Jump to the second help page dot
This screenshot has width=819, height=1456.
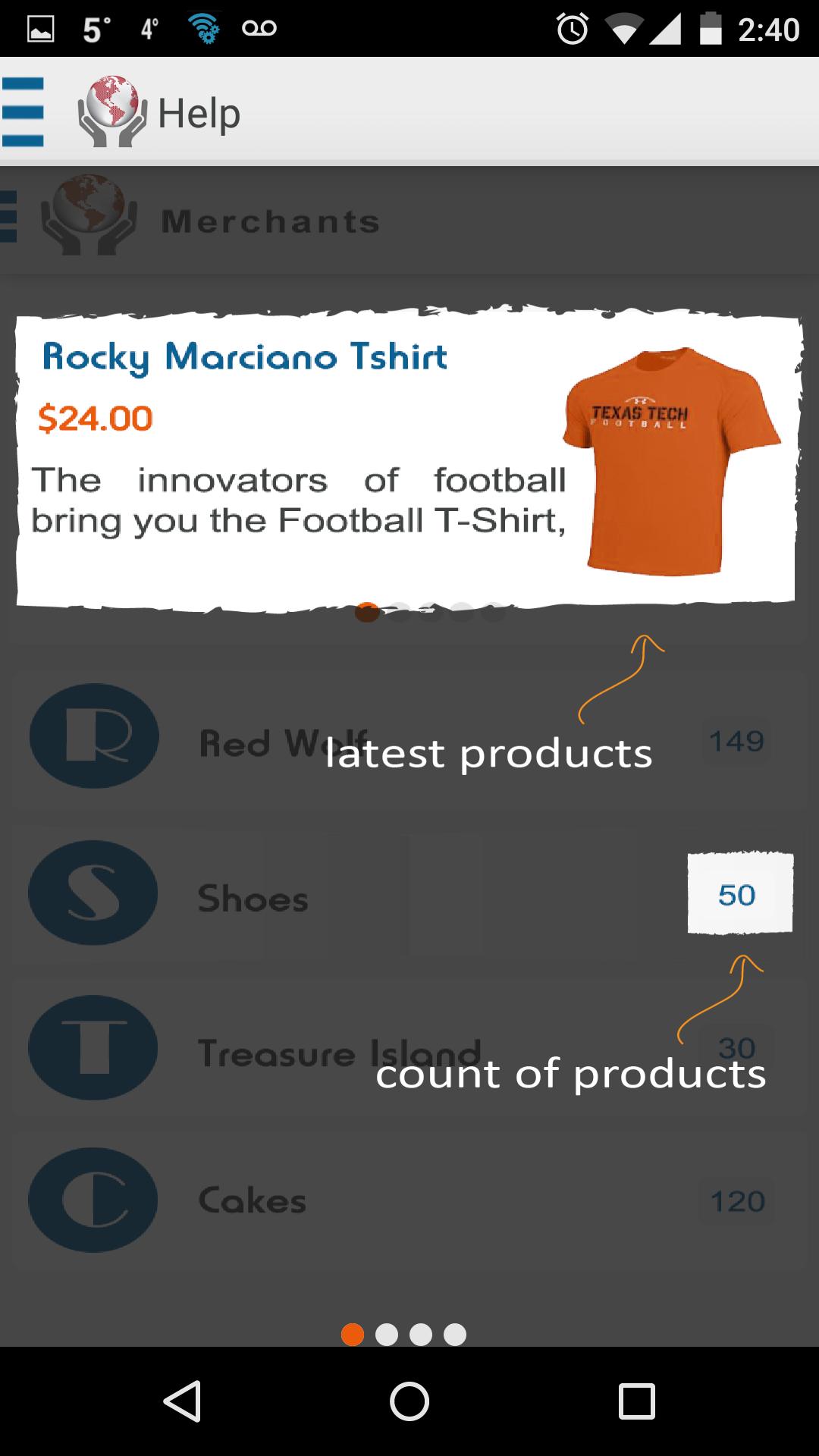coord(387,1335)
